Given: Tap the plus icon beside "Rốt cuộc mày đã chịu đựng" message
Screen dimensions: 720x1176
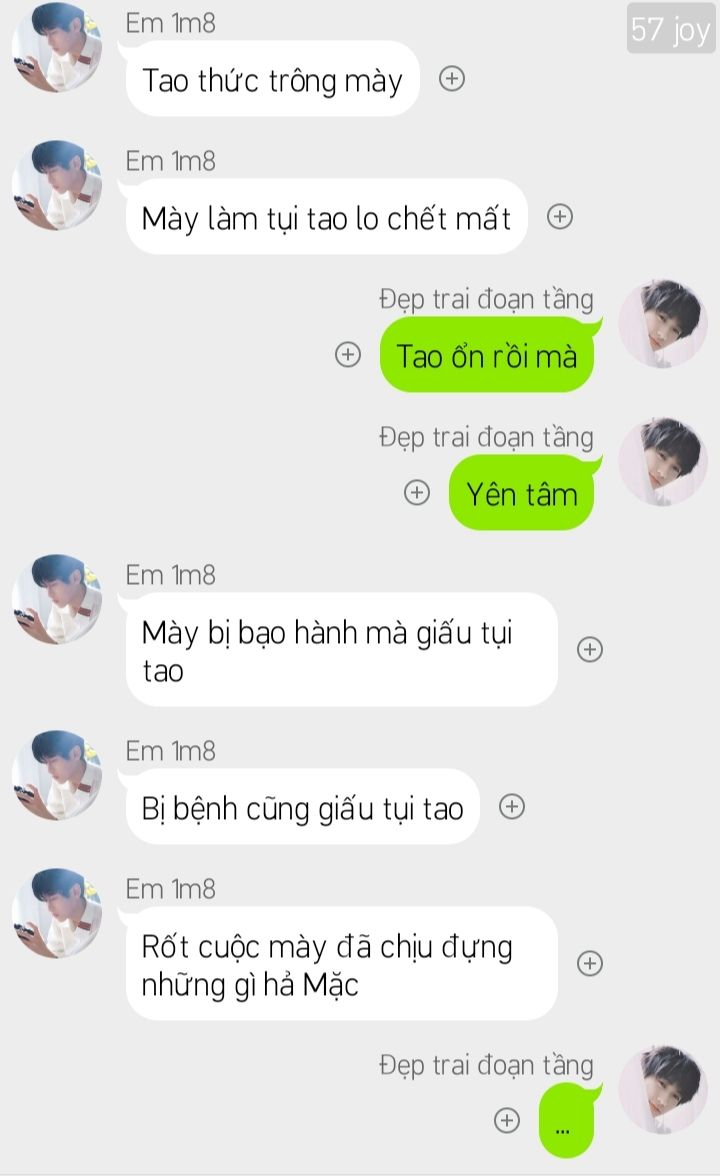Looking at the screenshot, I should [x=590, y=963].
